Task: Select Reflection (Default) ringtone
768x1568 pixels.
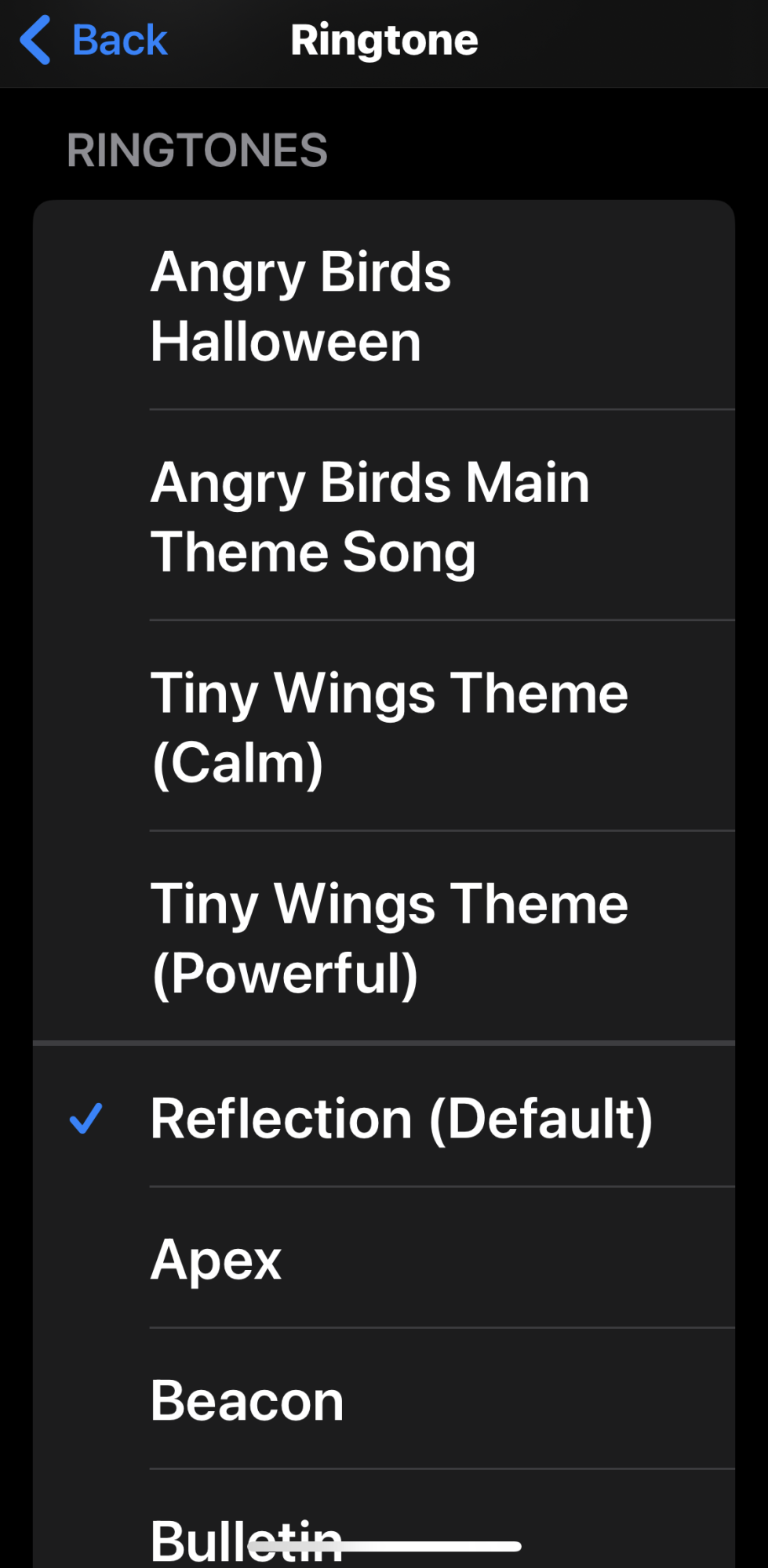Action: [x=383, y=1118]
